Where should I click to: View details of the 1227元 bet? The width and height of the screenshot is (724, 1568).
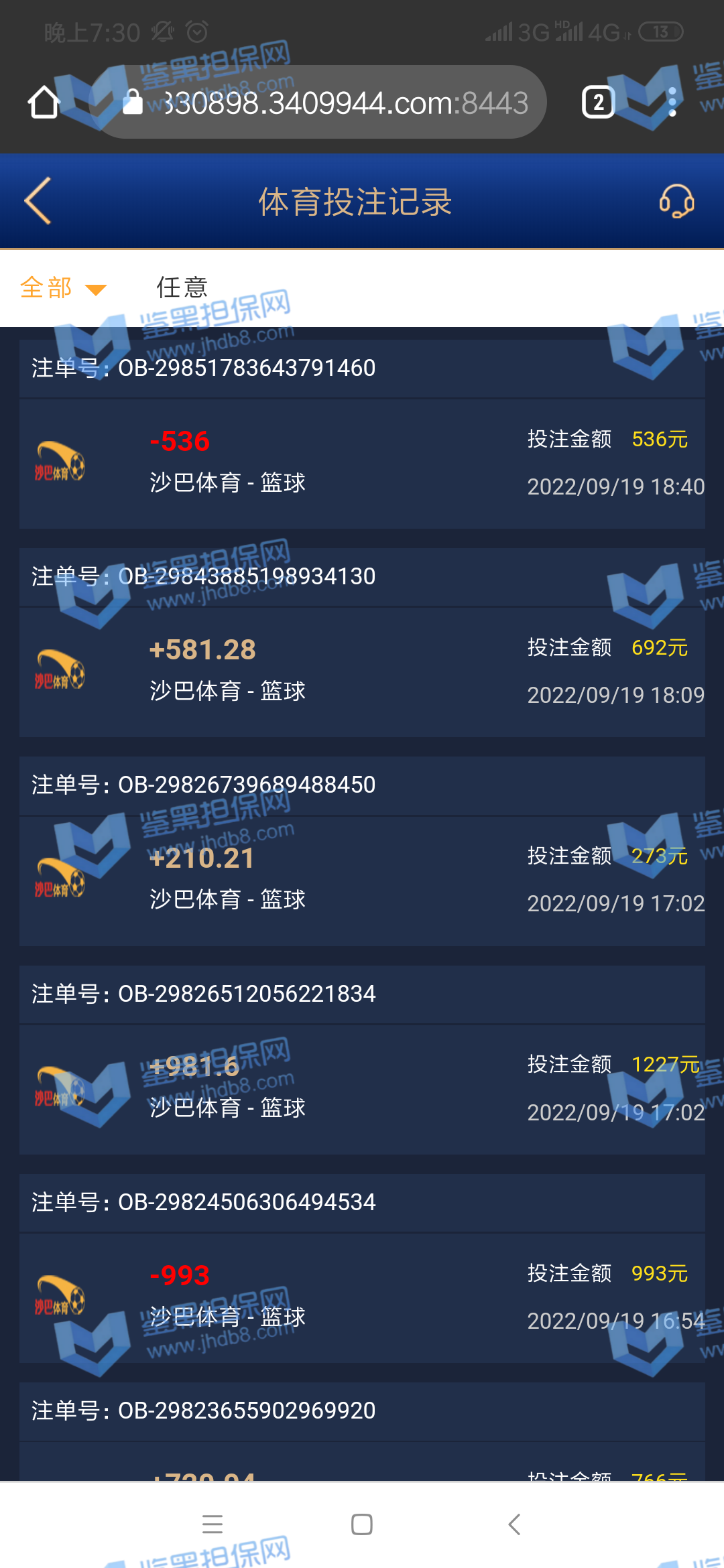click(362, 1088)
